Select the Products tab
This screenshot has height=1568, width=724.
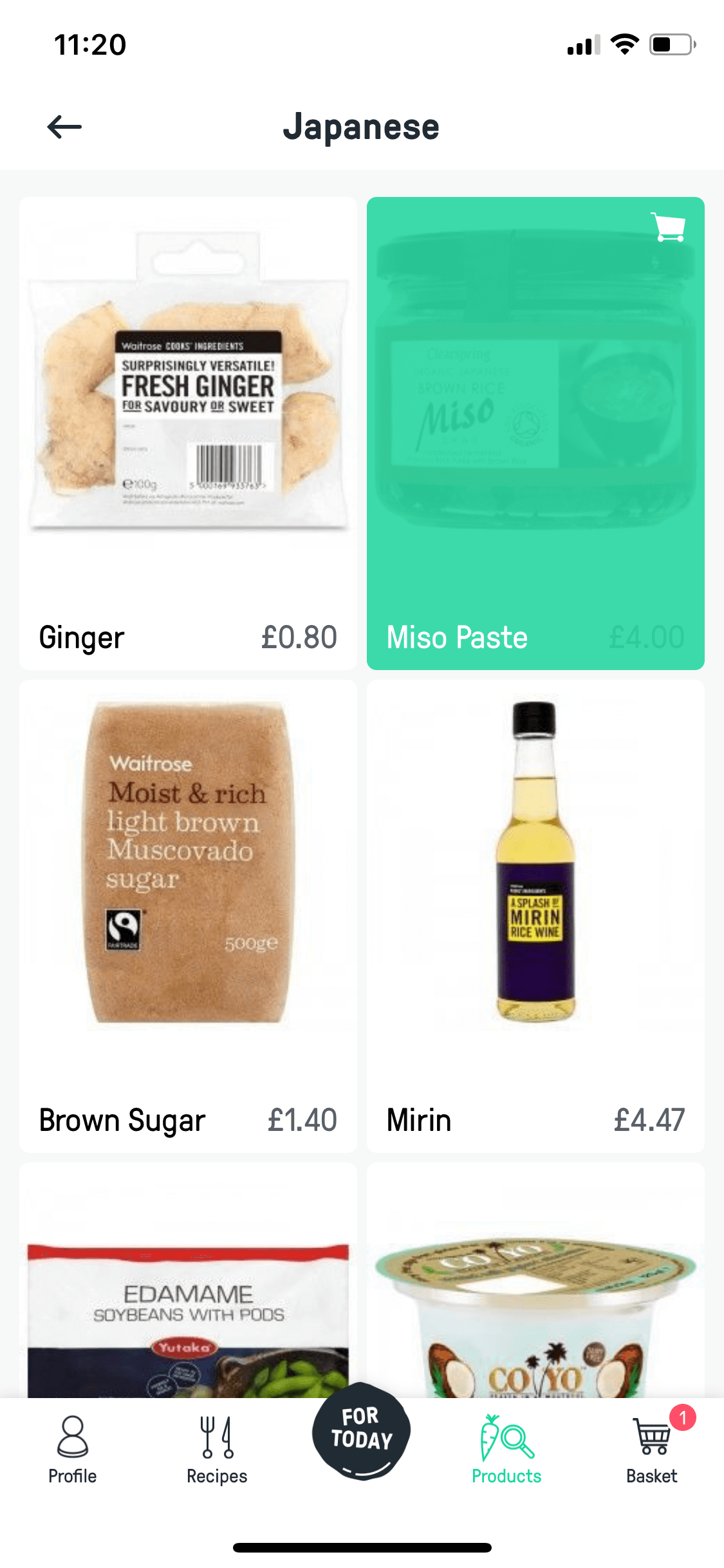pyautogui.click(x=506, y=1450)
